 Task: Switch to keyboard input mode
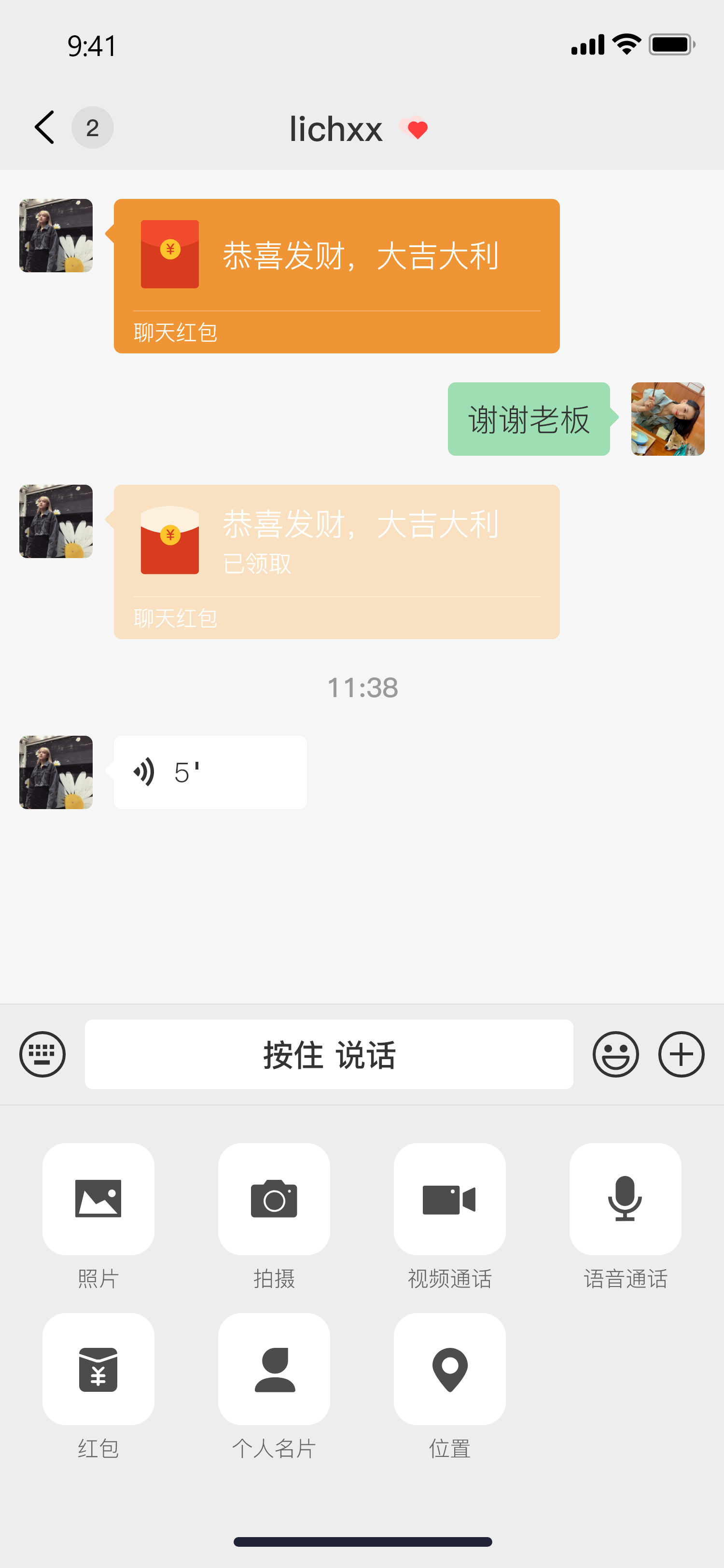[42, 1054]
